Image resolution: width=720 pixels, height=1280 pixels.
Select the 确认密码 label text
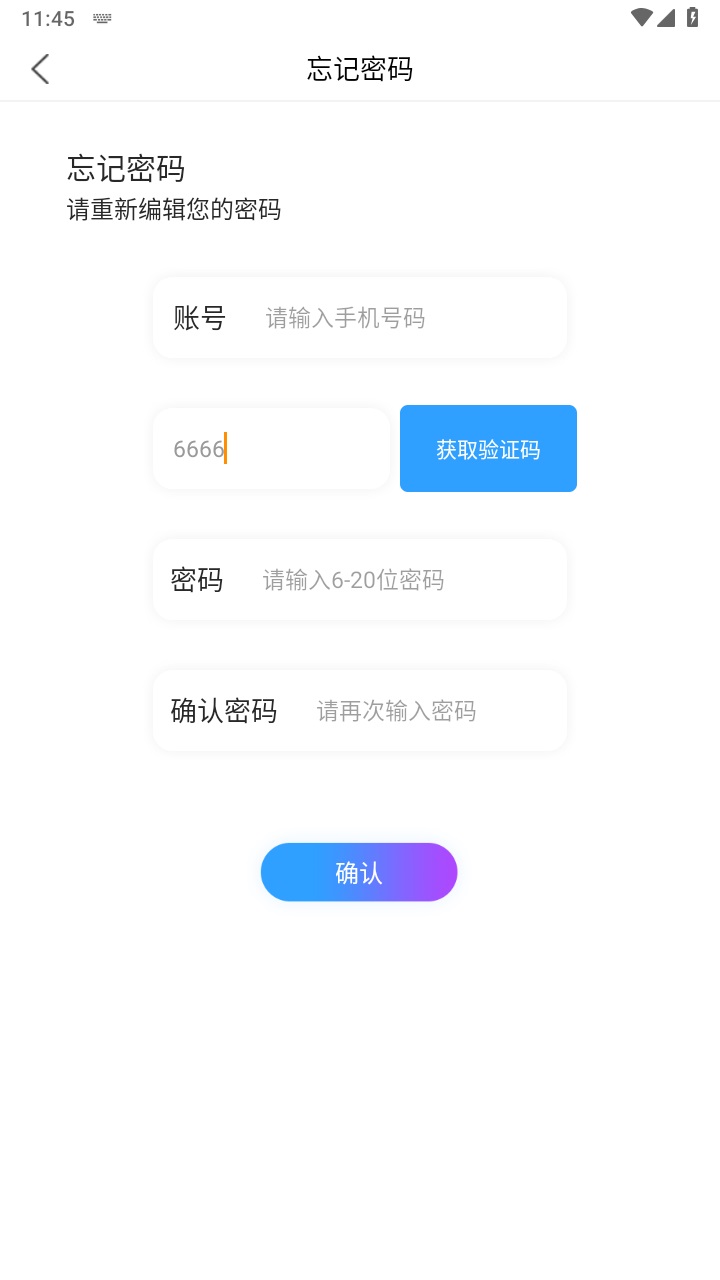[222, 710]
